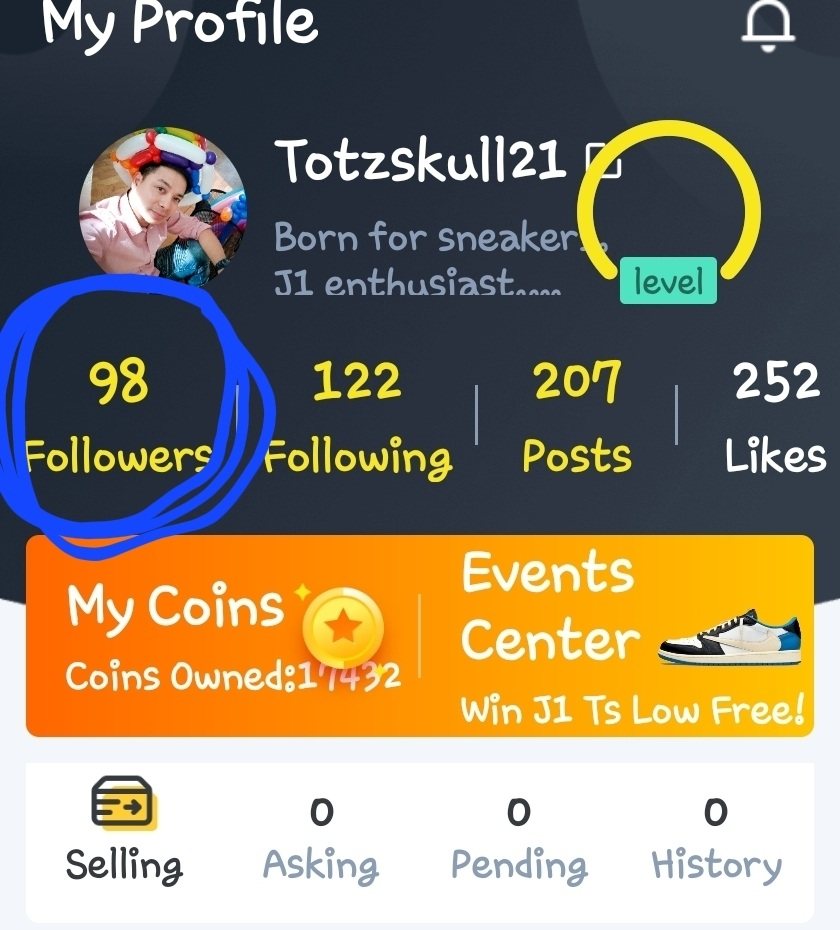Switch to Asking

click(321, 840)
